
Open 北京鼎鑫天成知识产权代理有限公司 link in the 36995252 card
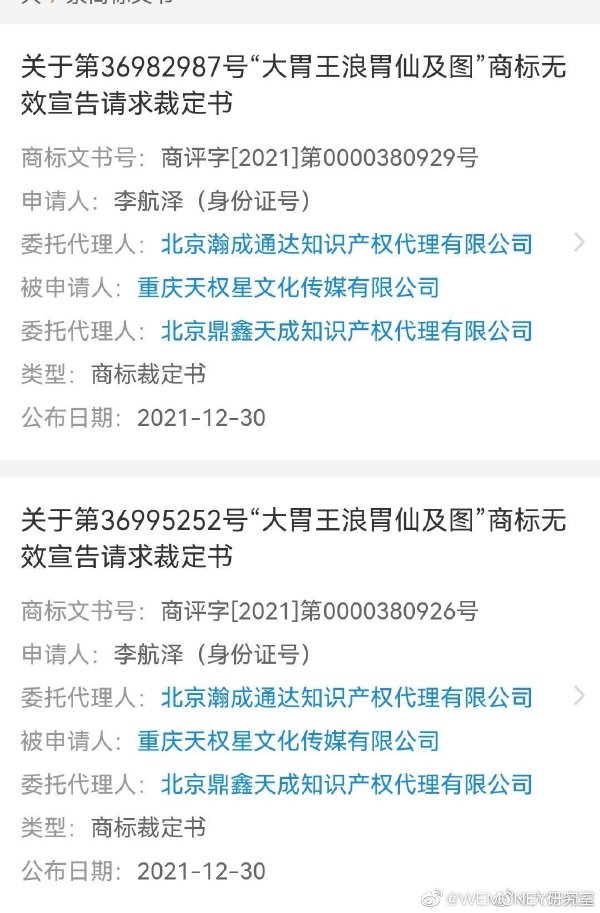coord(346,784)
